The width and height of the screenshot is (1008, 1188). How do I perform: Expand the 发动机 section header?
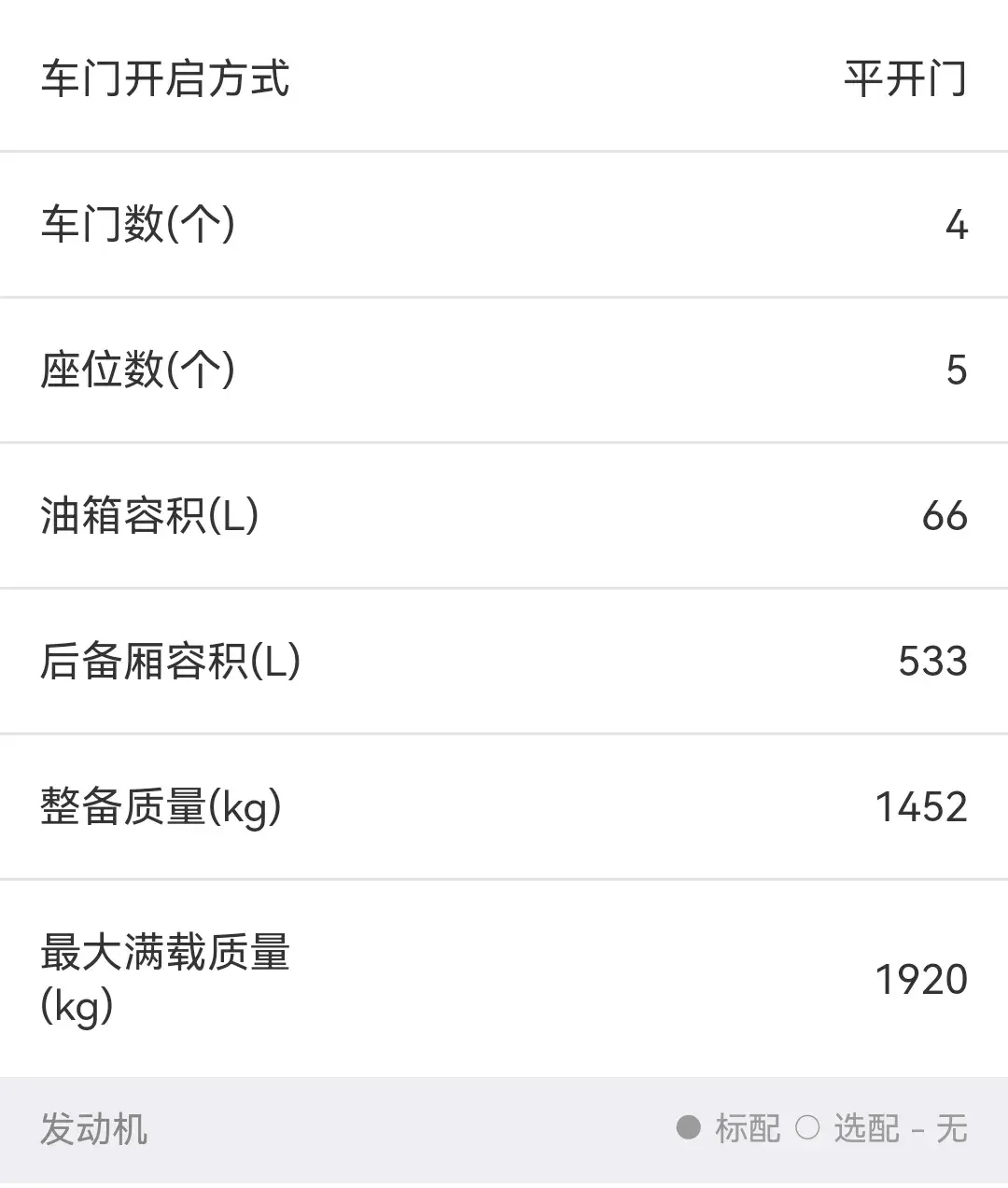[92, 1132]
